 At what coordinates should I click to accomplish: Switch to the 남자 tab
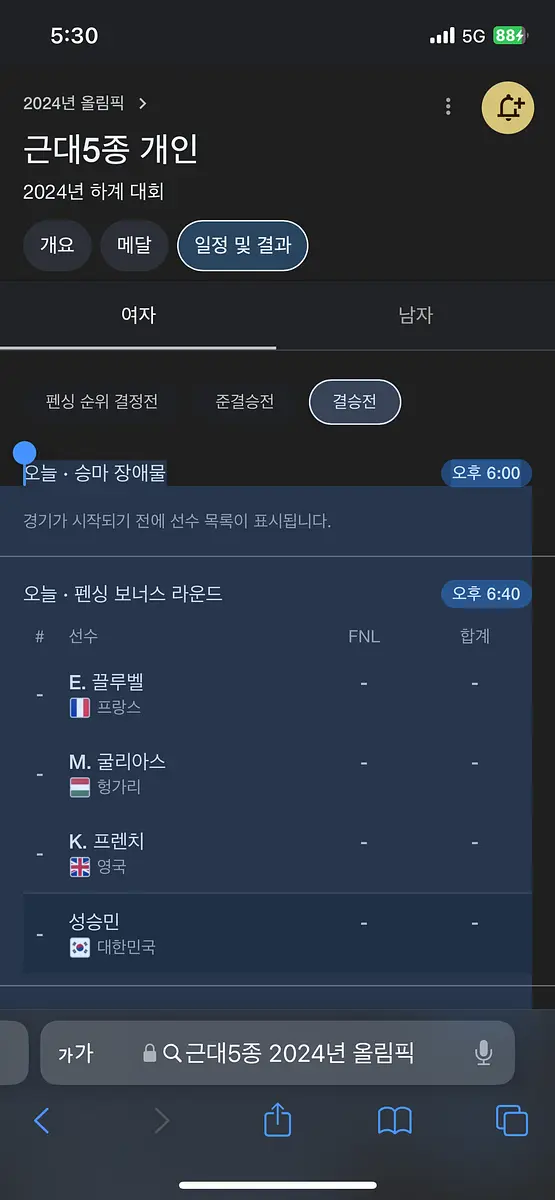coord(416,316)
